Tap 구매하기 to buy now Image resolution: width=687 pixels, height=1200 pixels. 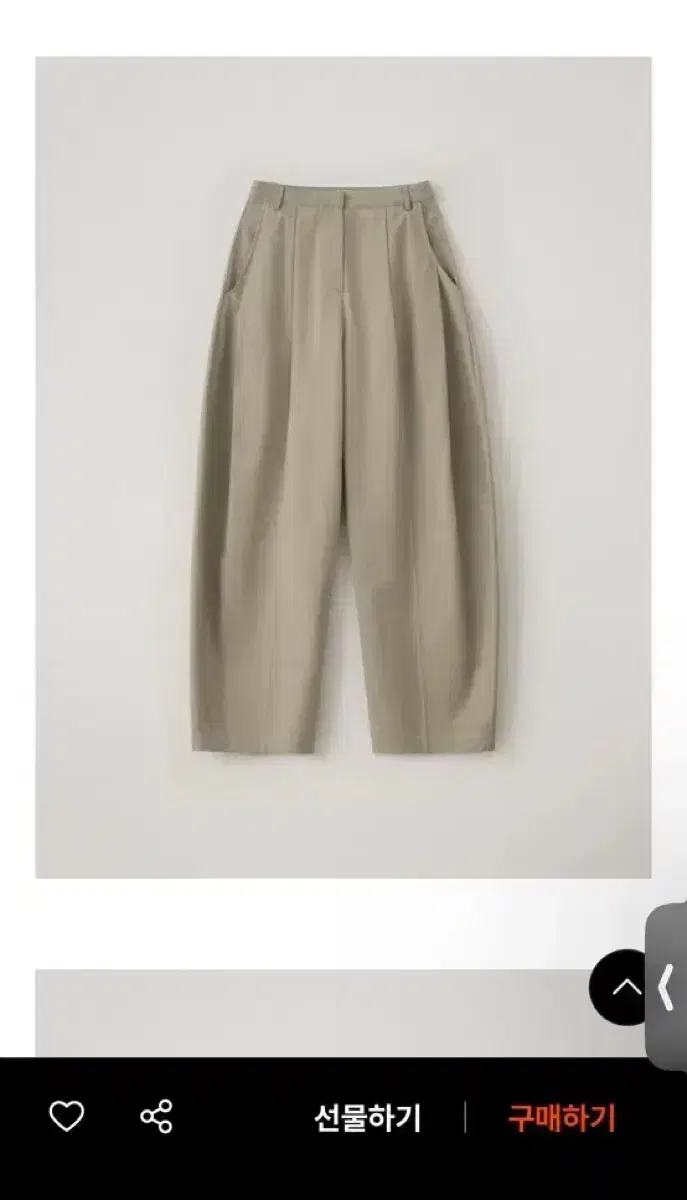(x=561, y=1117)
